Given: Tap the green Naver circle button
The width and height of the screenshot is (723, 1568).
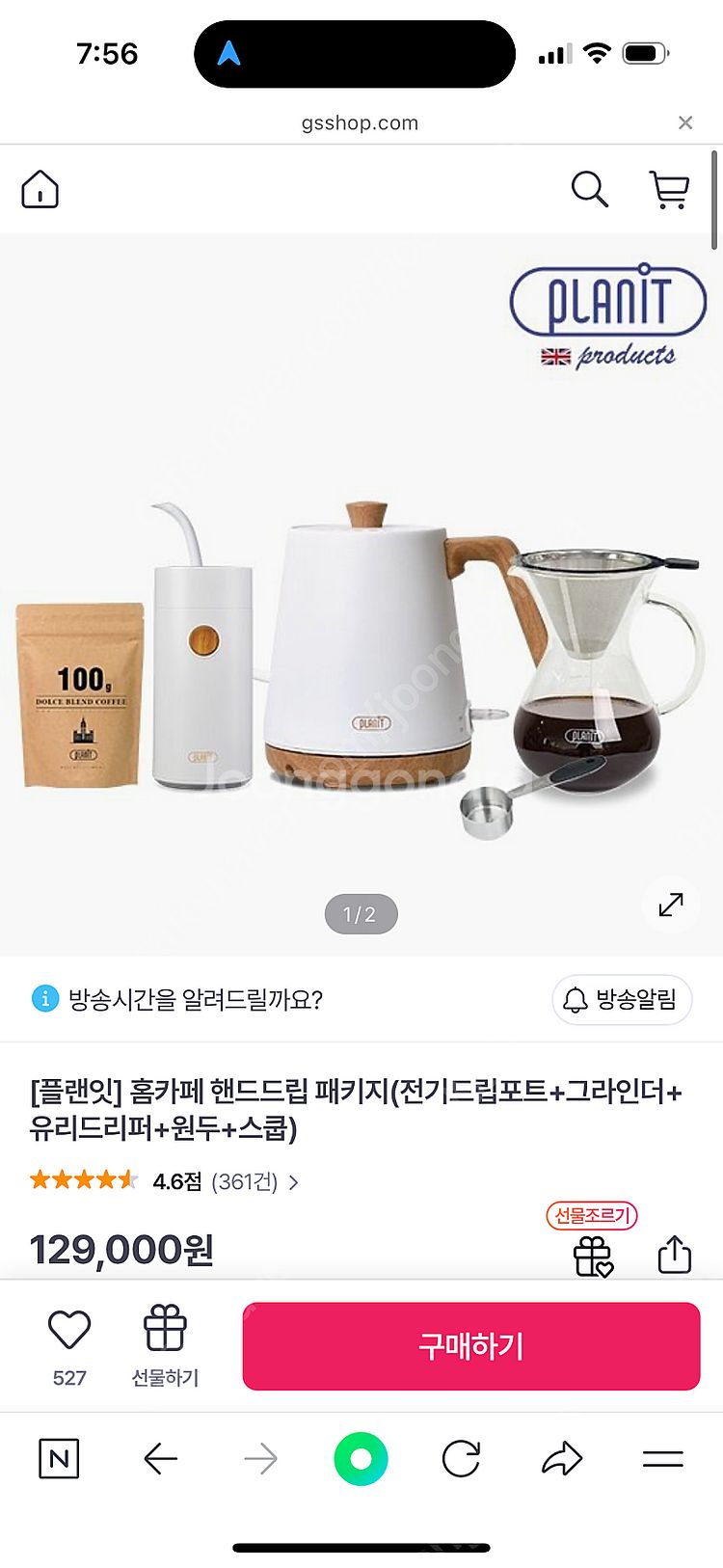Looking at the screenshot, I should [x=361, y=1459].
